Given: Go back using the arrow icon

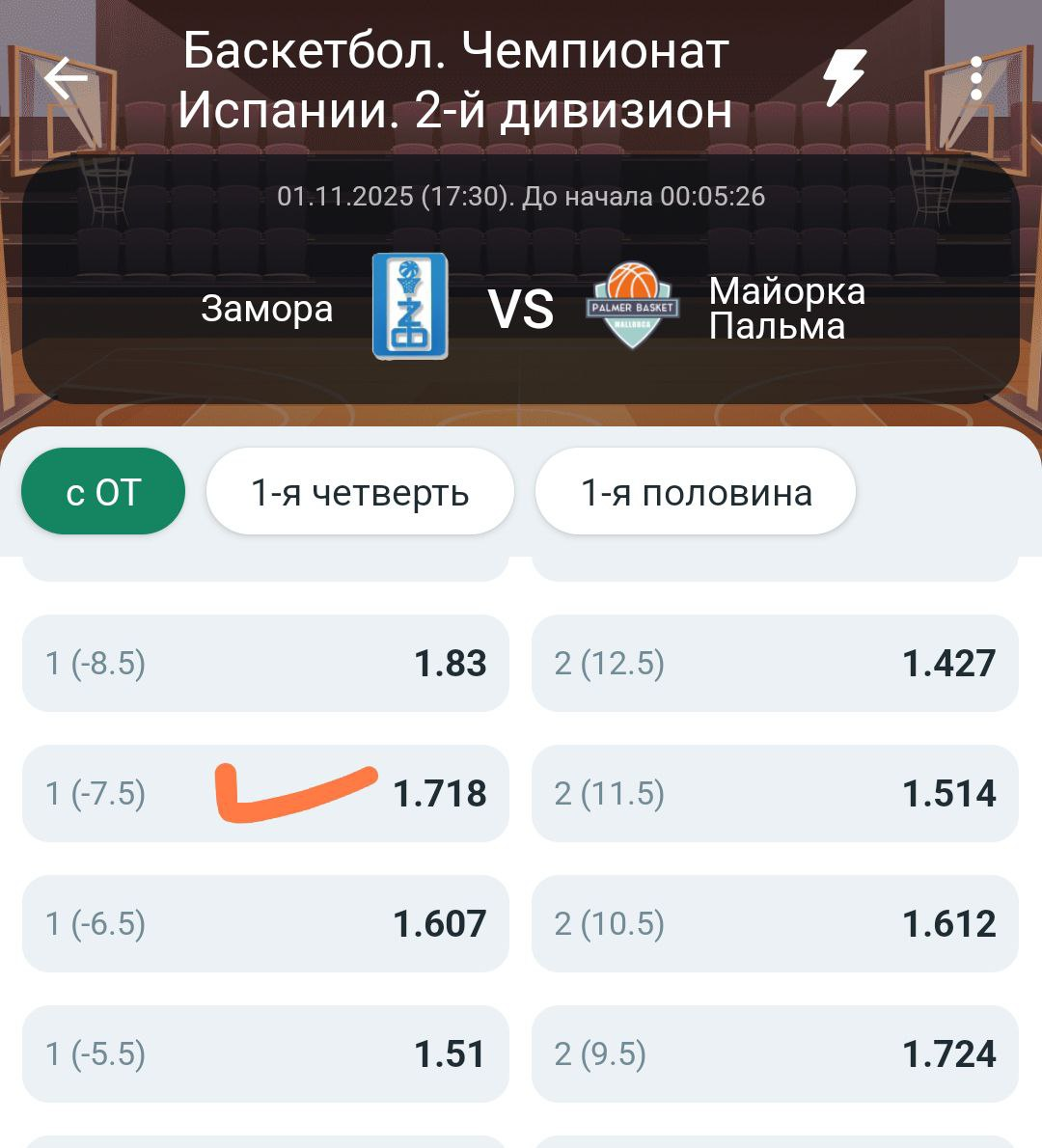Looking at the screenshot, I should pyautogui.click(x=66, y=79).
